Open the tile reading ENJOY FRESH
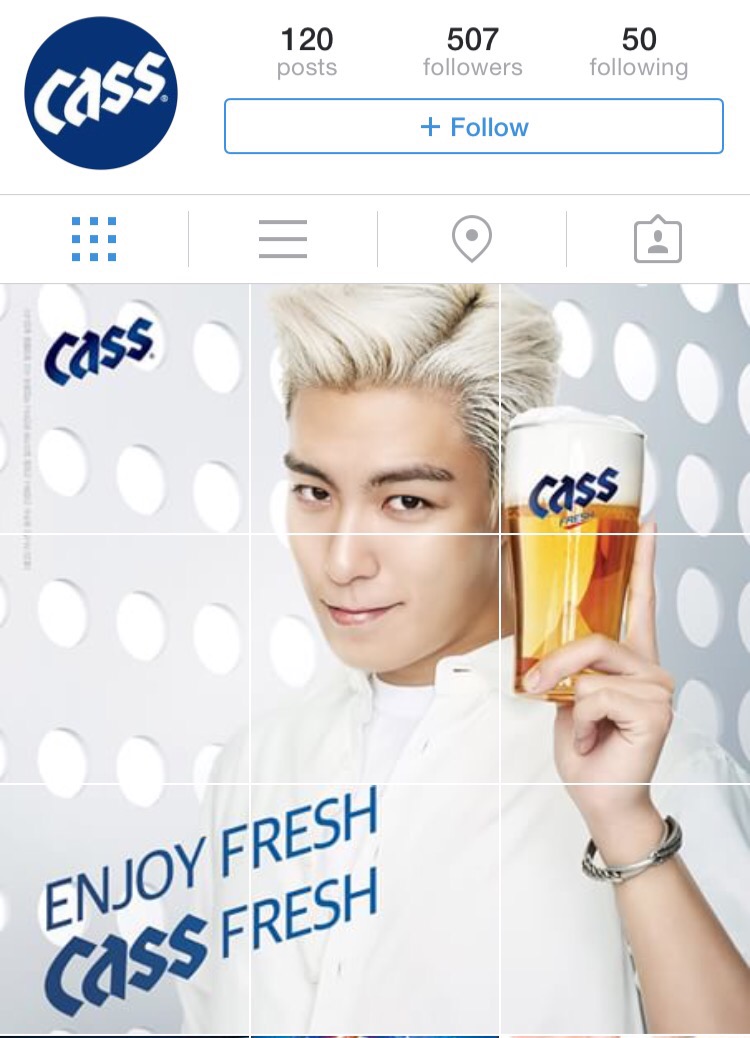This screenshot has width=750, height=1038. tap(124, 908)
